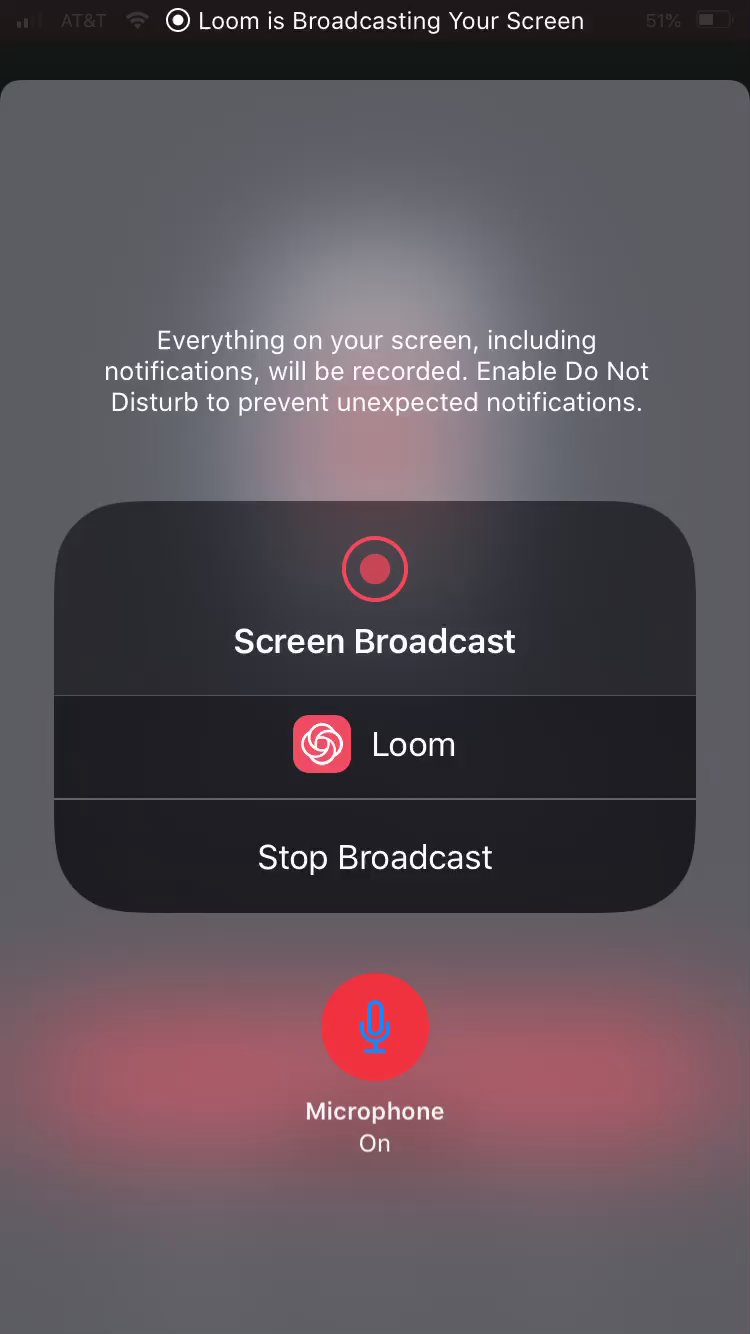The height and width of the screenshot is (1334, 750).
Task: Turn off the microphone
Action: pyautogui.click(x=375, y=1027)
